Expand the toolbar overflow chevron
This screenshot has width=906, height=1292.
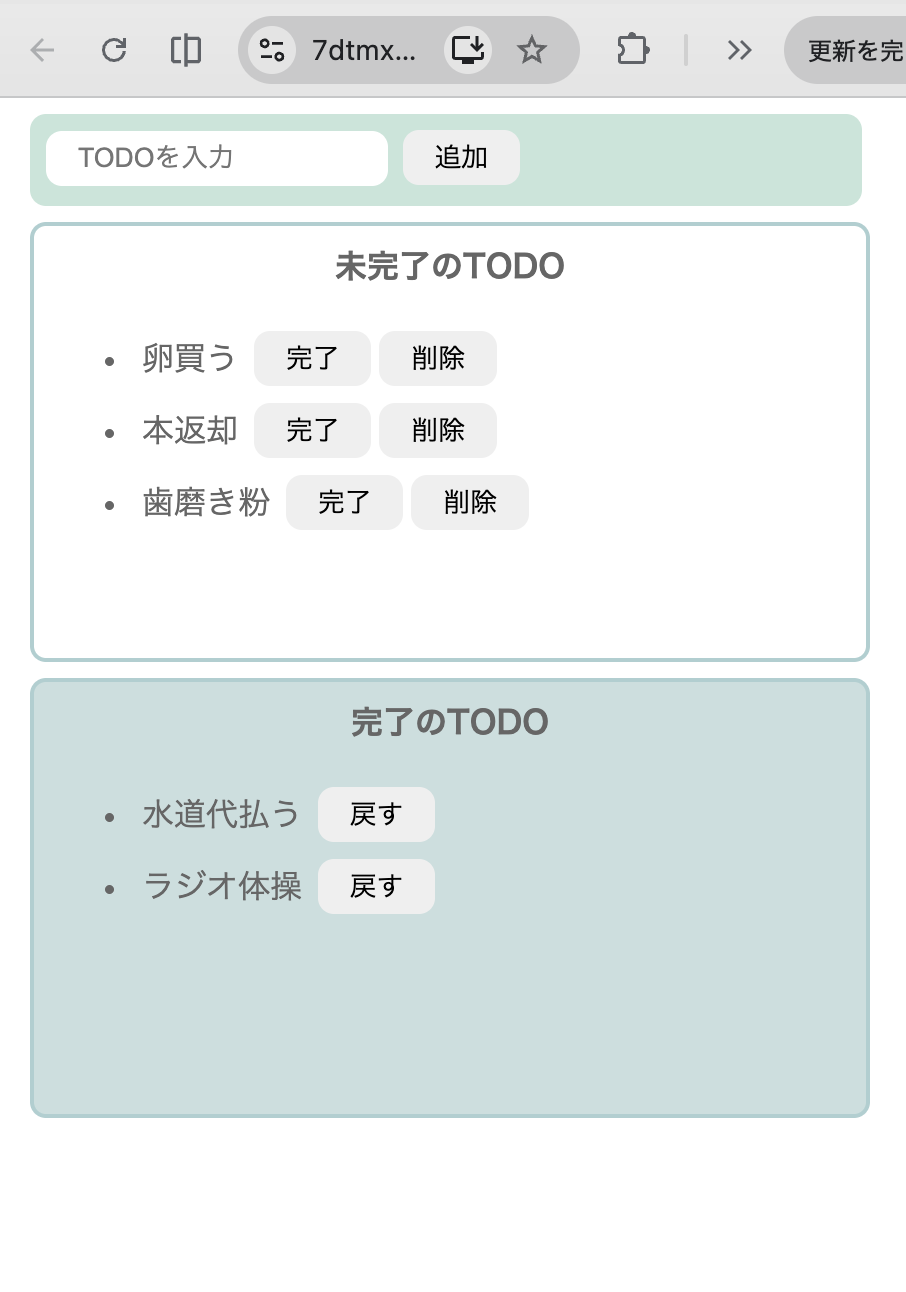[x=739, y=50]
